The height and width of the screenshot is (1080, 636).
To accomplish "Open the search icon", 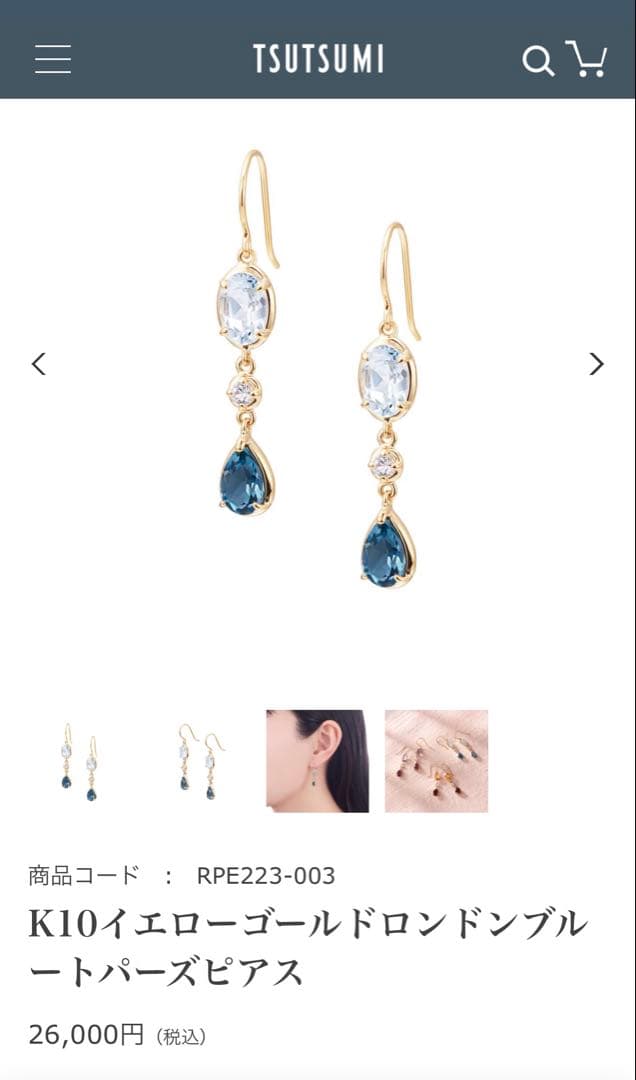I will [538, 60].
